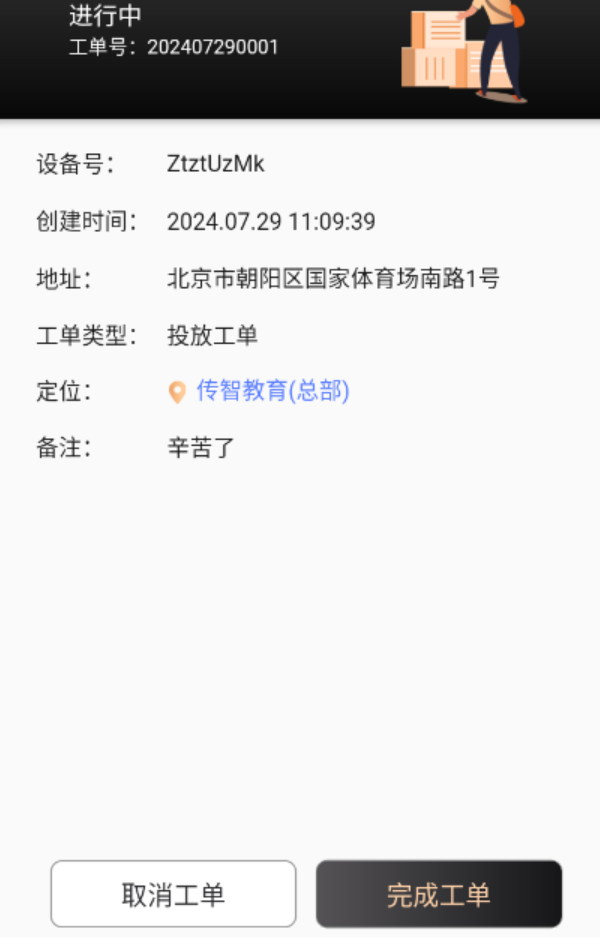Tap the 取消工单 button
Image resolution: width=600 pixels, height=937 pixels.
pyautogui.click(x=173, y=894)
